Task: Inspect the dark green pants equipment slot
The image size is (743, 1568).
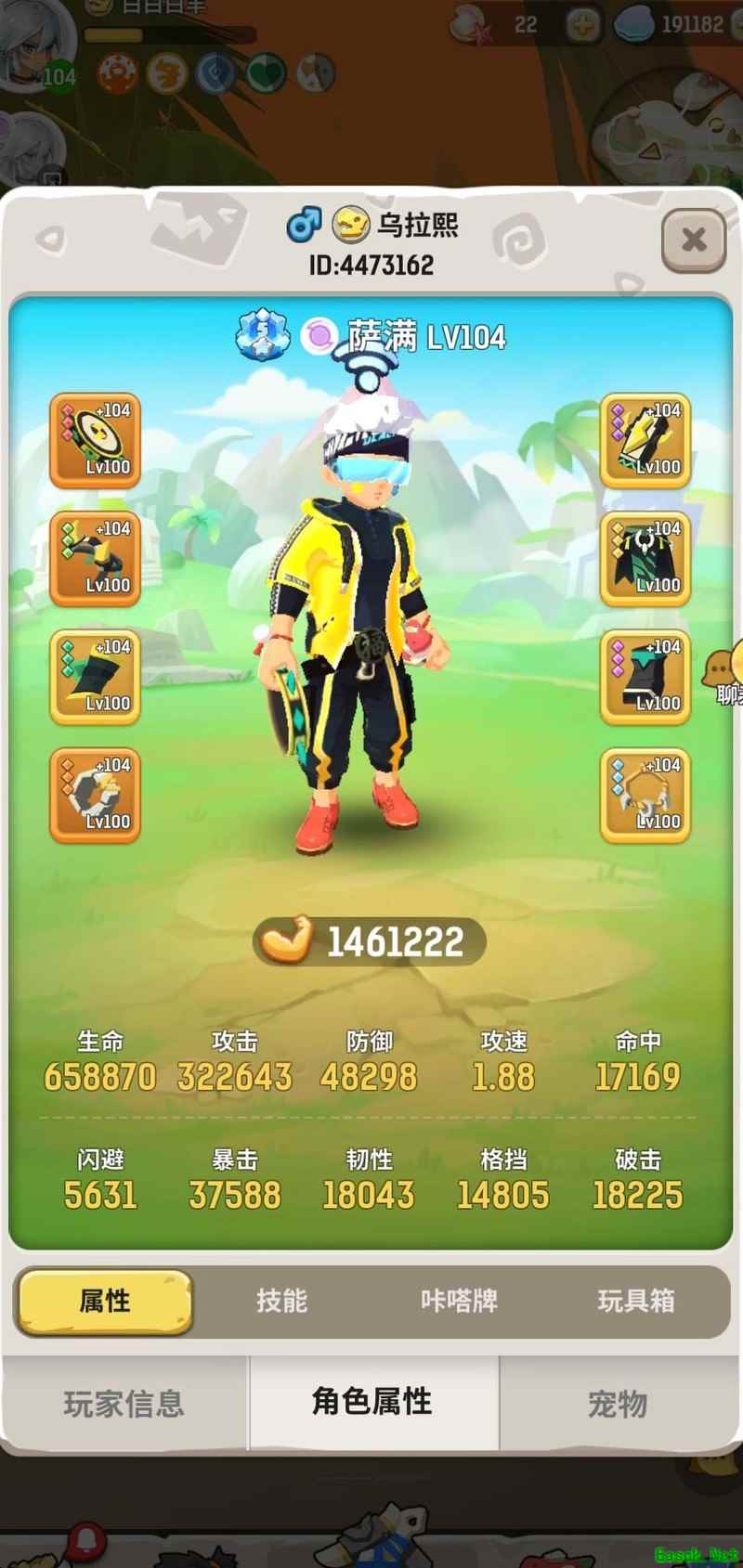Action: coord(645,558)
